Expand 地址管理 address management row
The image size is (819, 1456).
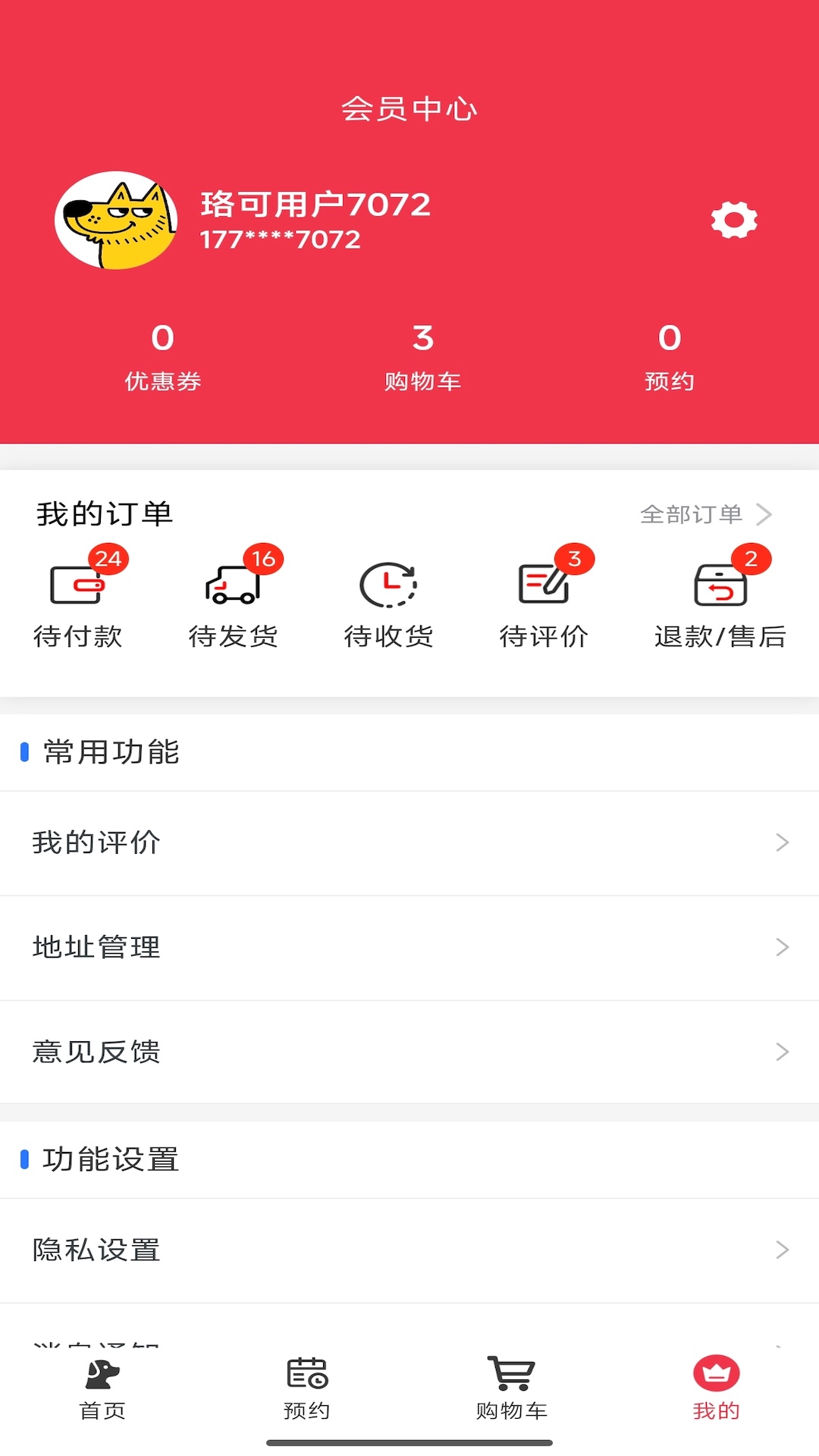pyautogui.click(x=782, y=946)
